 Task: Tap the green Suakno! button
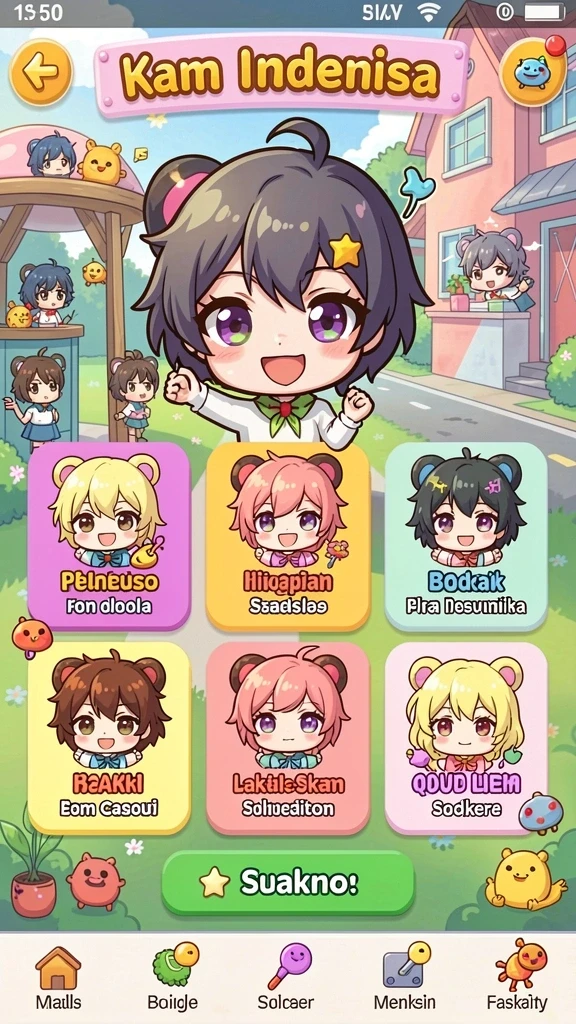288,883
